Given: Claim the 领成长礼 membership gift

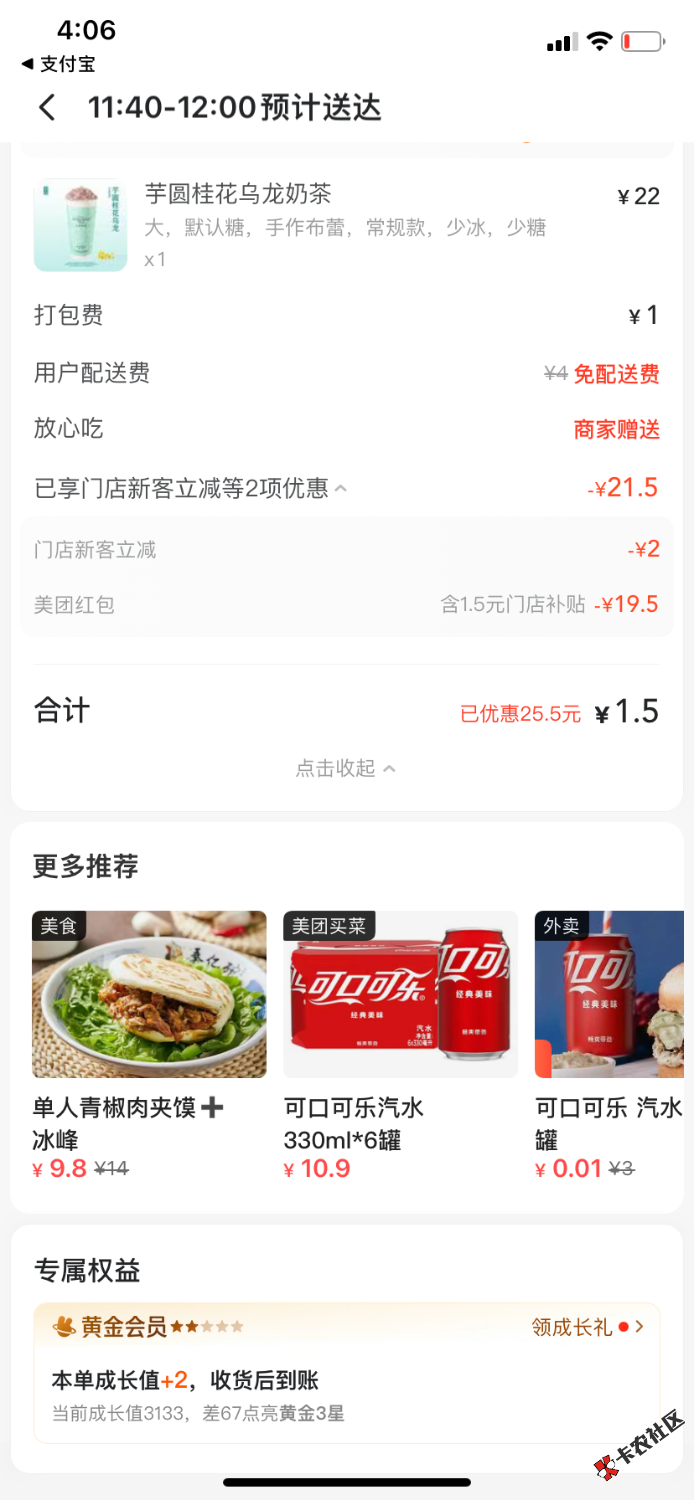Looking at the screenshot, I should point(587,1327).
